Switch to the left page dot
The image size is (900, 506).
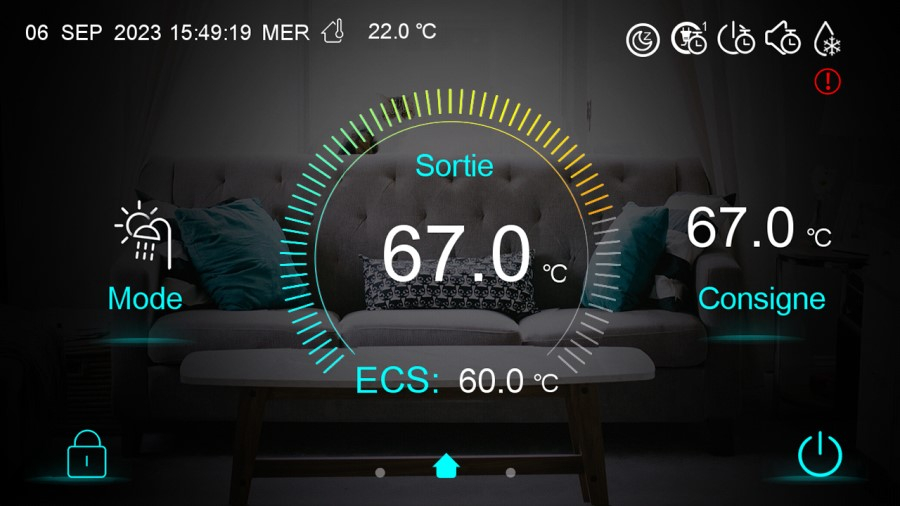[380, 472]
